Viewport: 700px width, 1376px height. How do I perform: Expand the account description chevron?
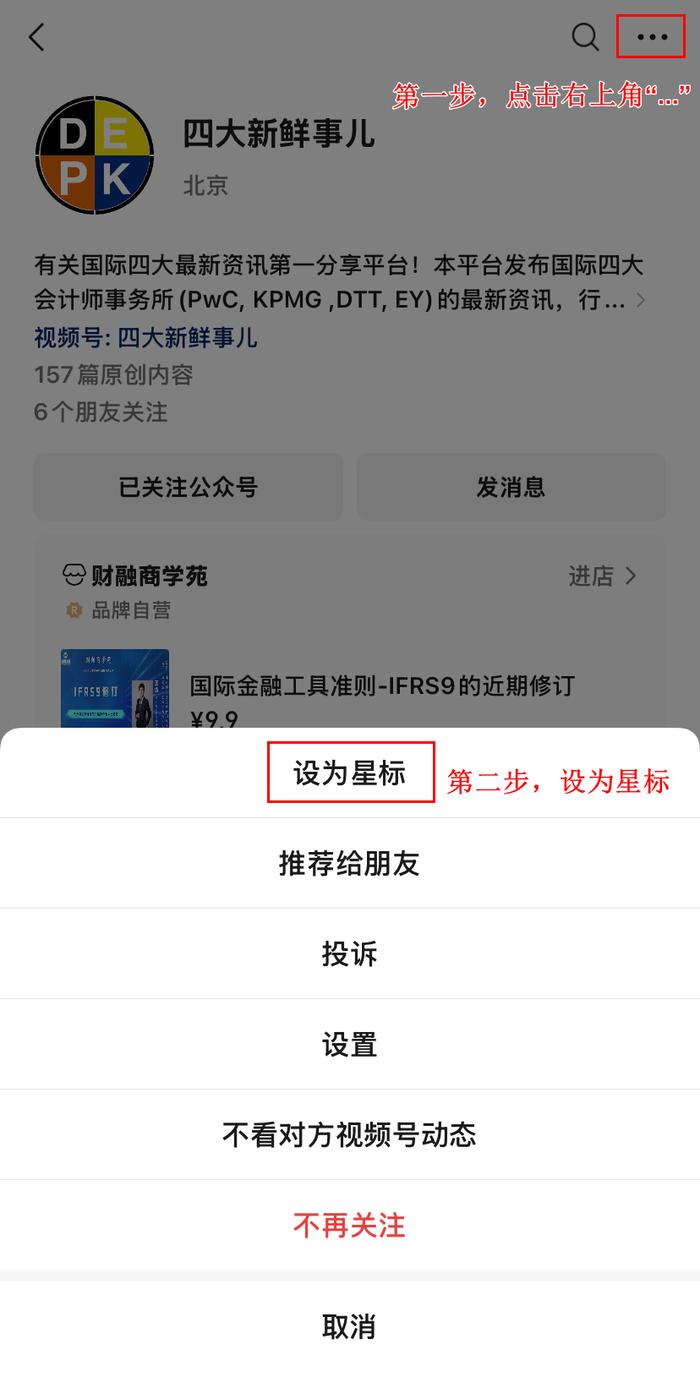[x=641, y=300]
